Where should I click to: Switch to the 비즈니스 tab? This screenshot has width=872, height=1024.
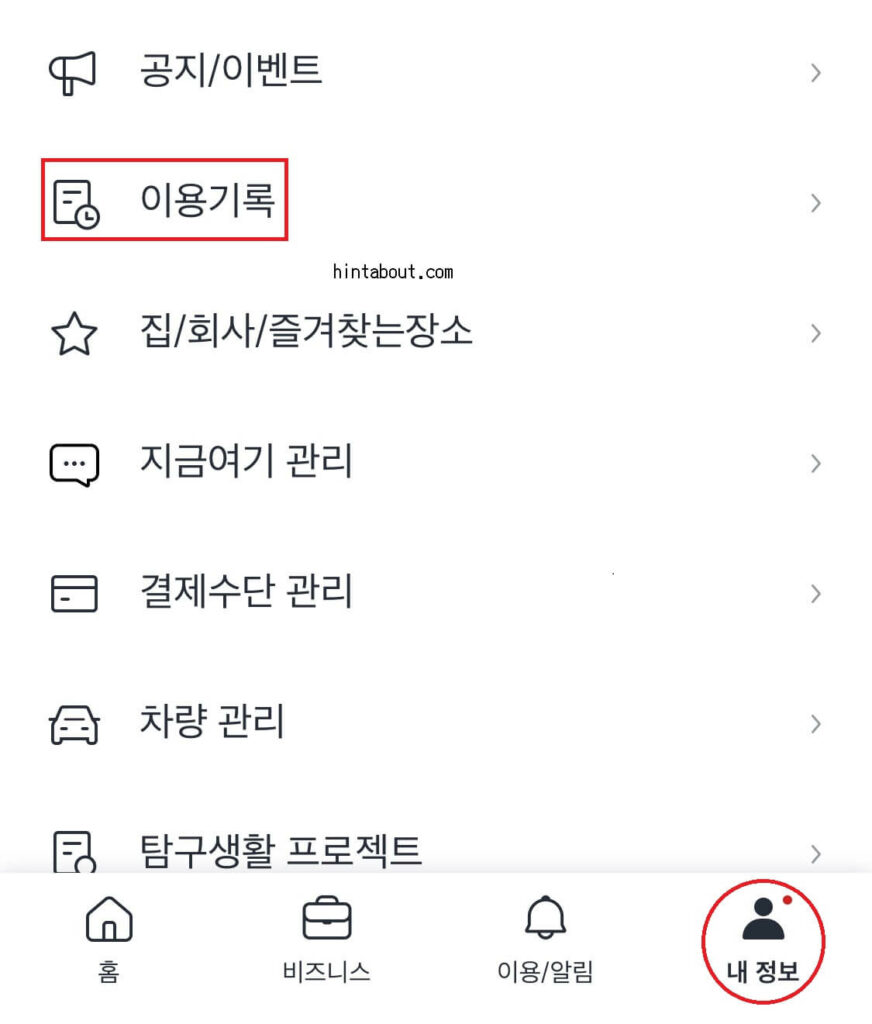[326, 938]
